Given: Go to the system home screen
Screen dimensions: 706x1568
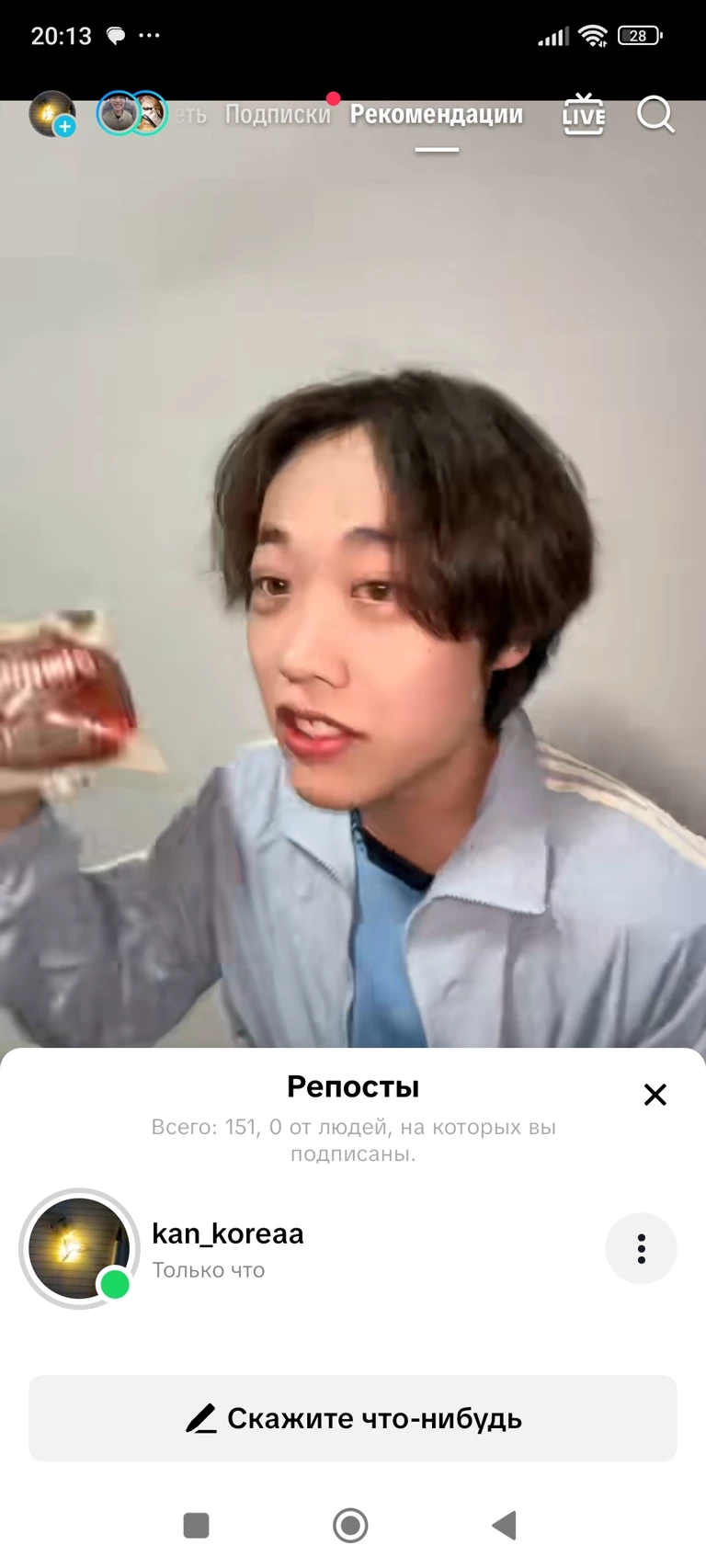Looking at the screenshot, I should click(350, 1525).
